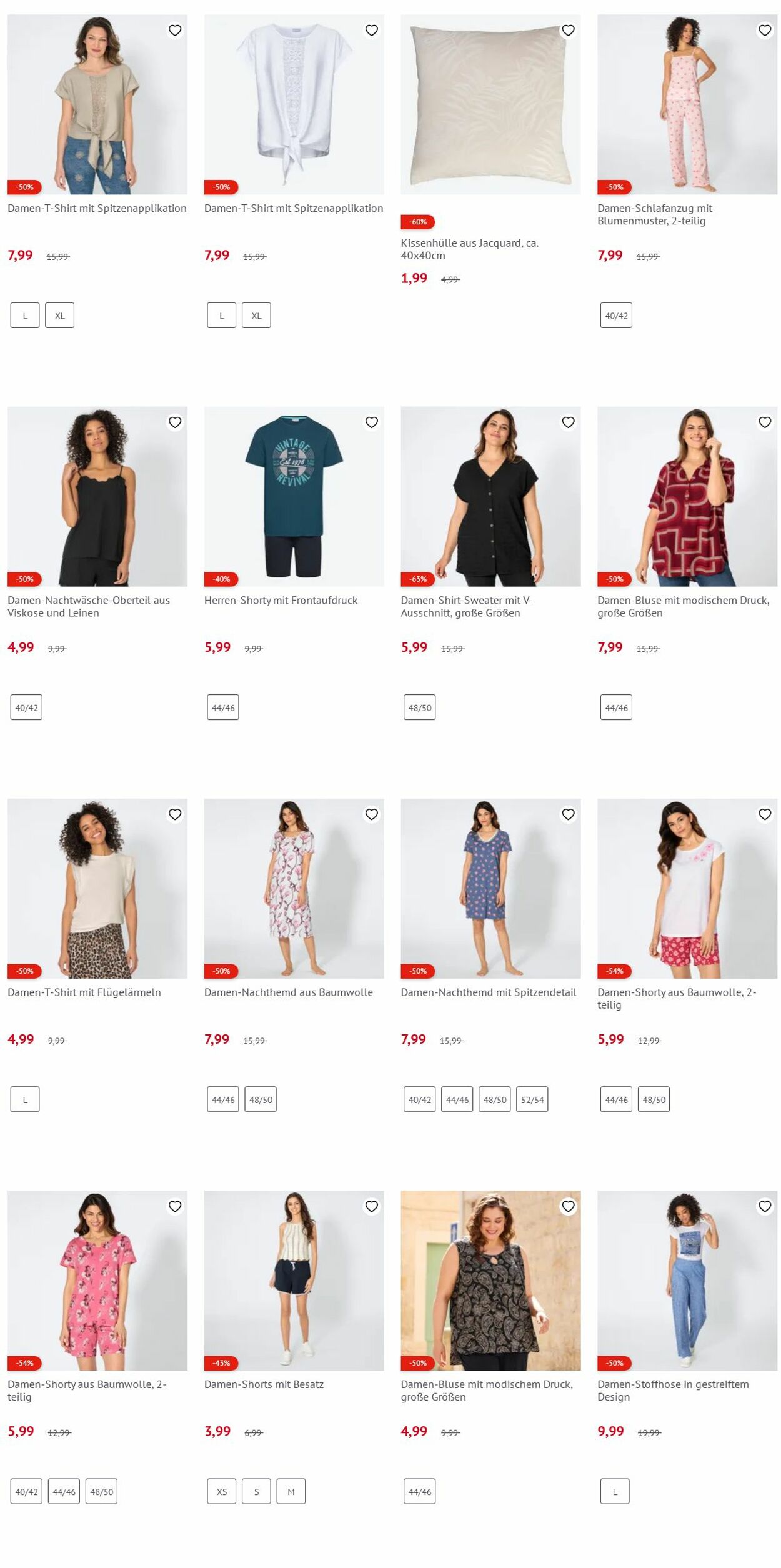781x1568 pixels.
Task: Add Damen-Nachthemd aus Baumwolle to wishlist
Action: [x=371, y=814]
